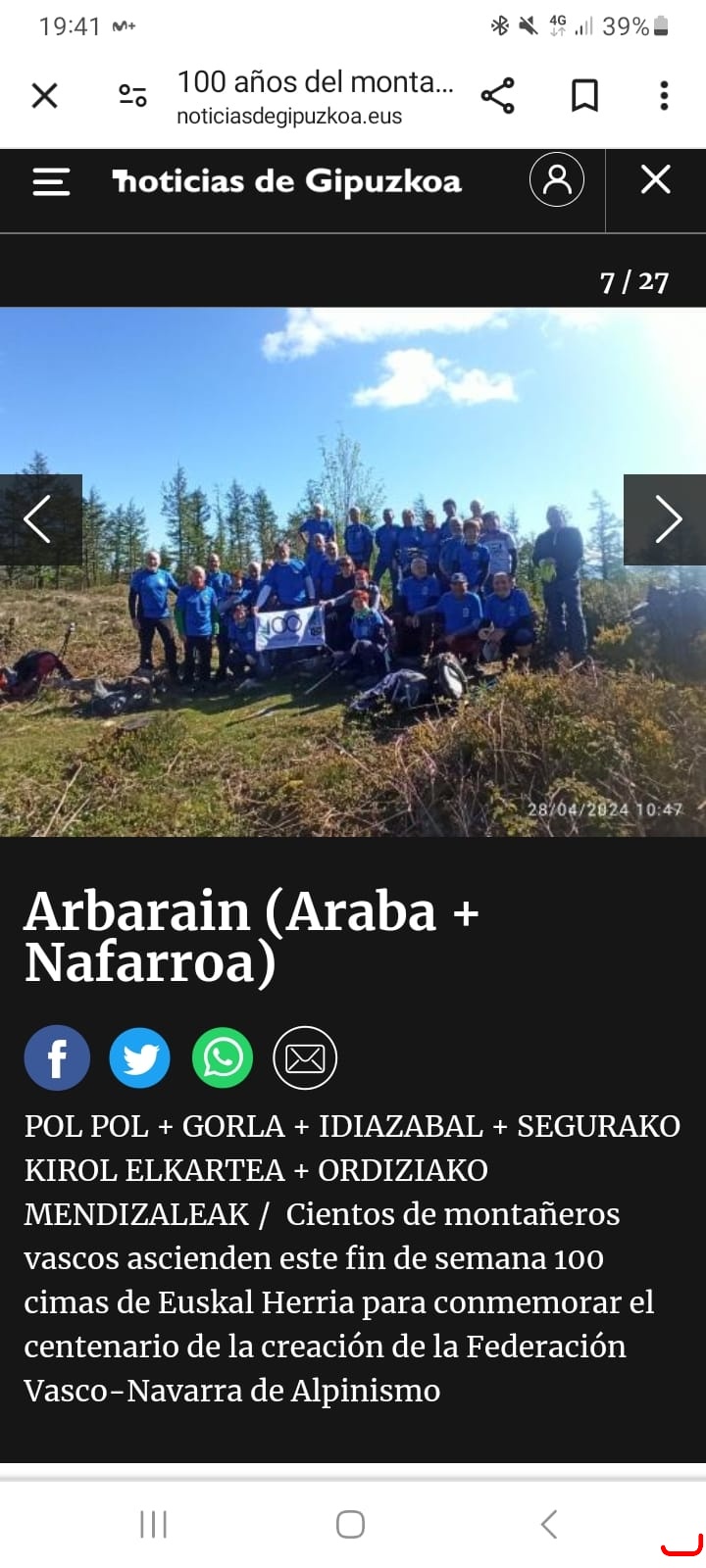
Task: Close the browser custom tab
Action: 45,96
